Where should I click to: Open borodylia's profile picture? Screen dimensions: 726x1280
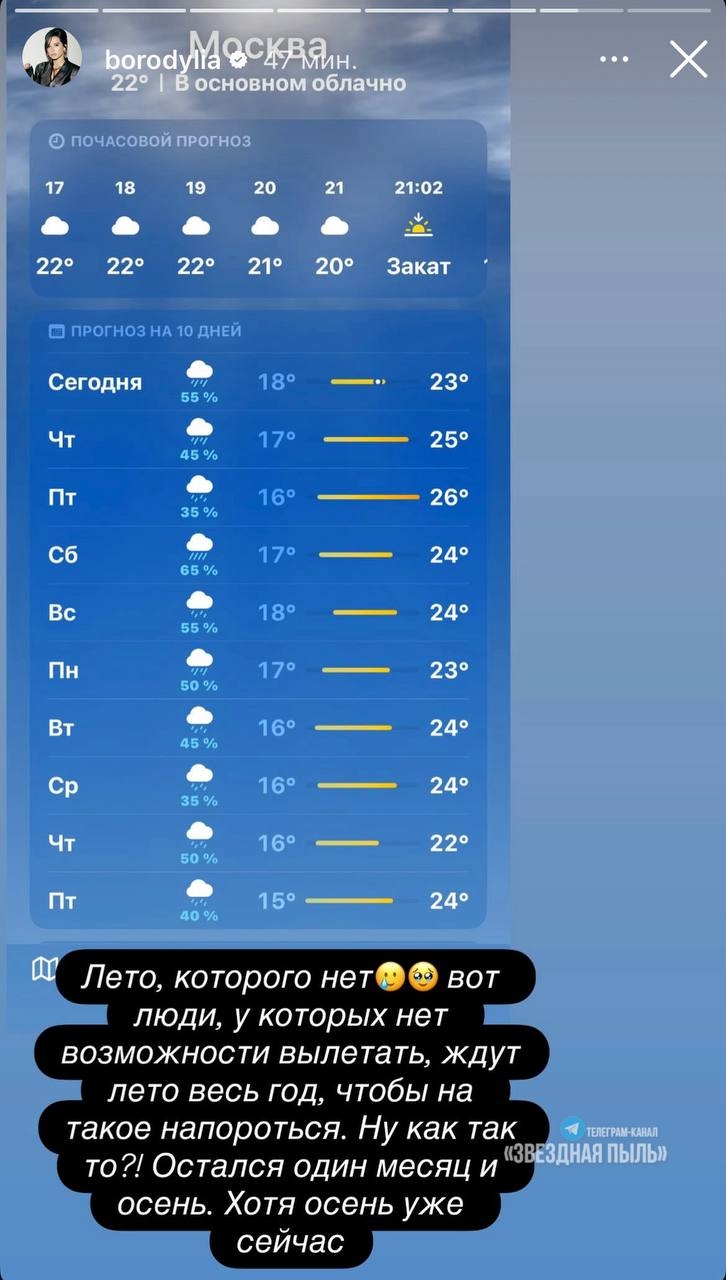[52, 57]
